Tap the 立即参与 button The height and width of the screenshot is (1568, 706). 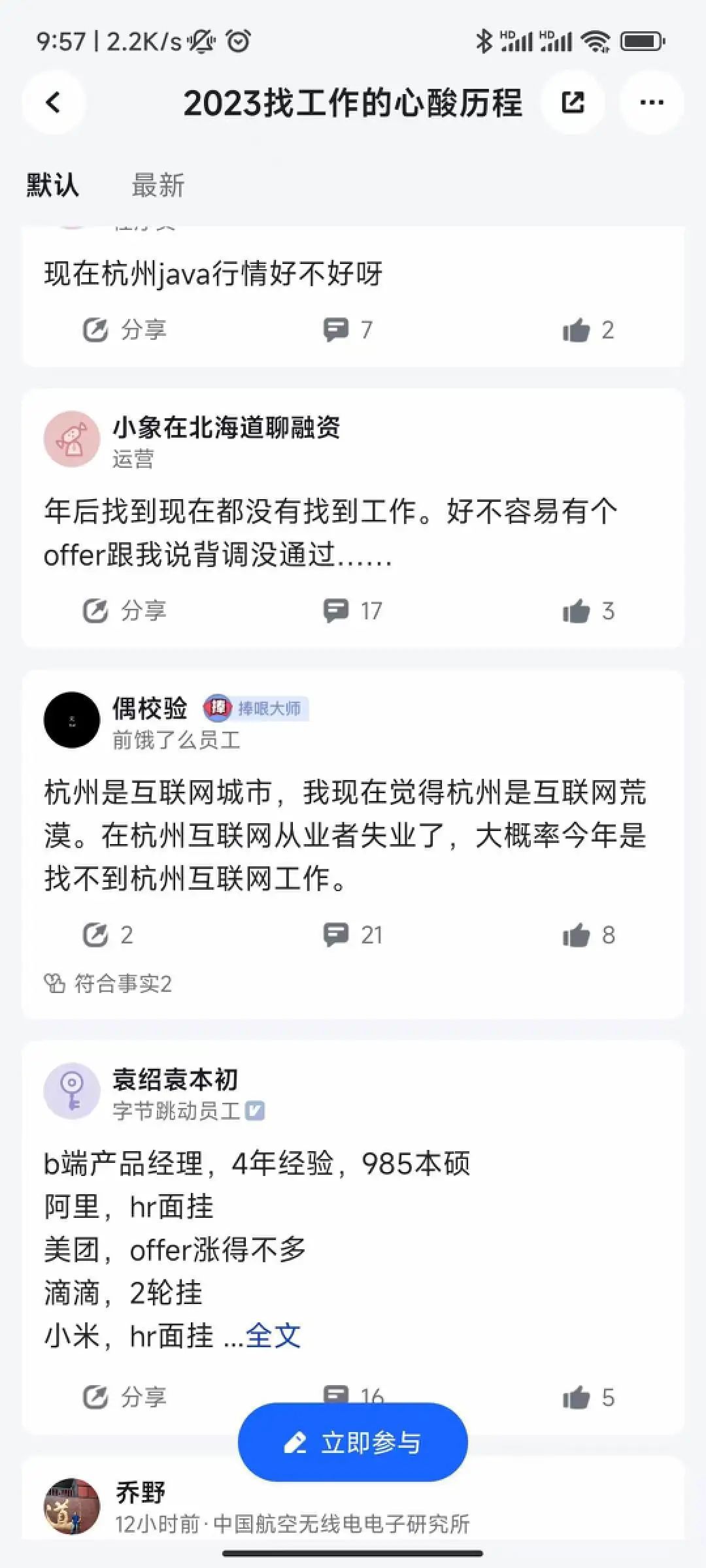(x=353, y=1443)
